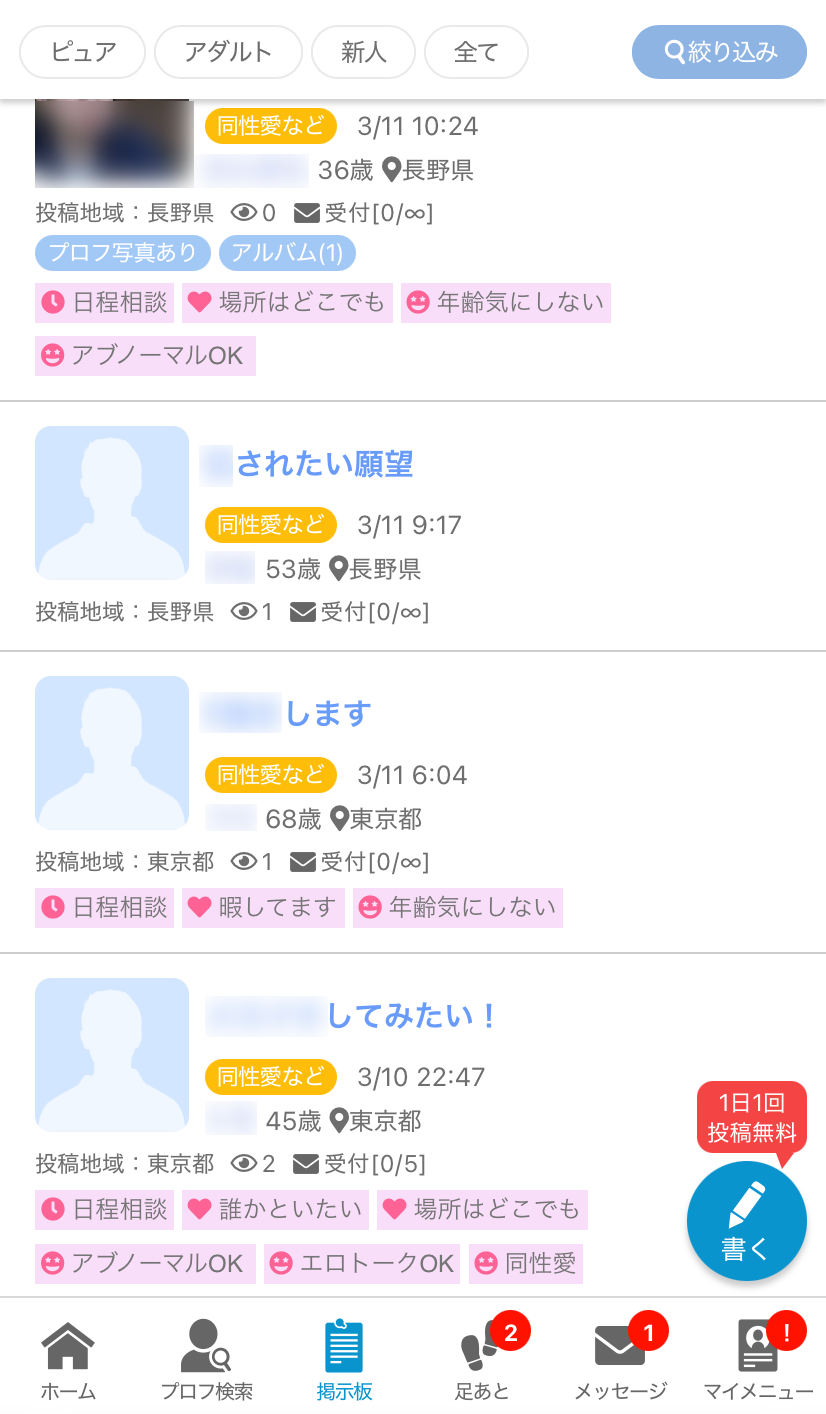Switch to the マイメニュー tab
826x1414 pixels.
758,1359
